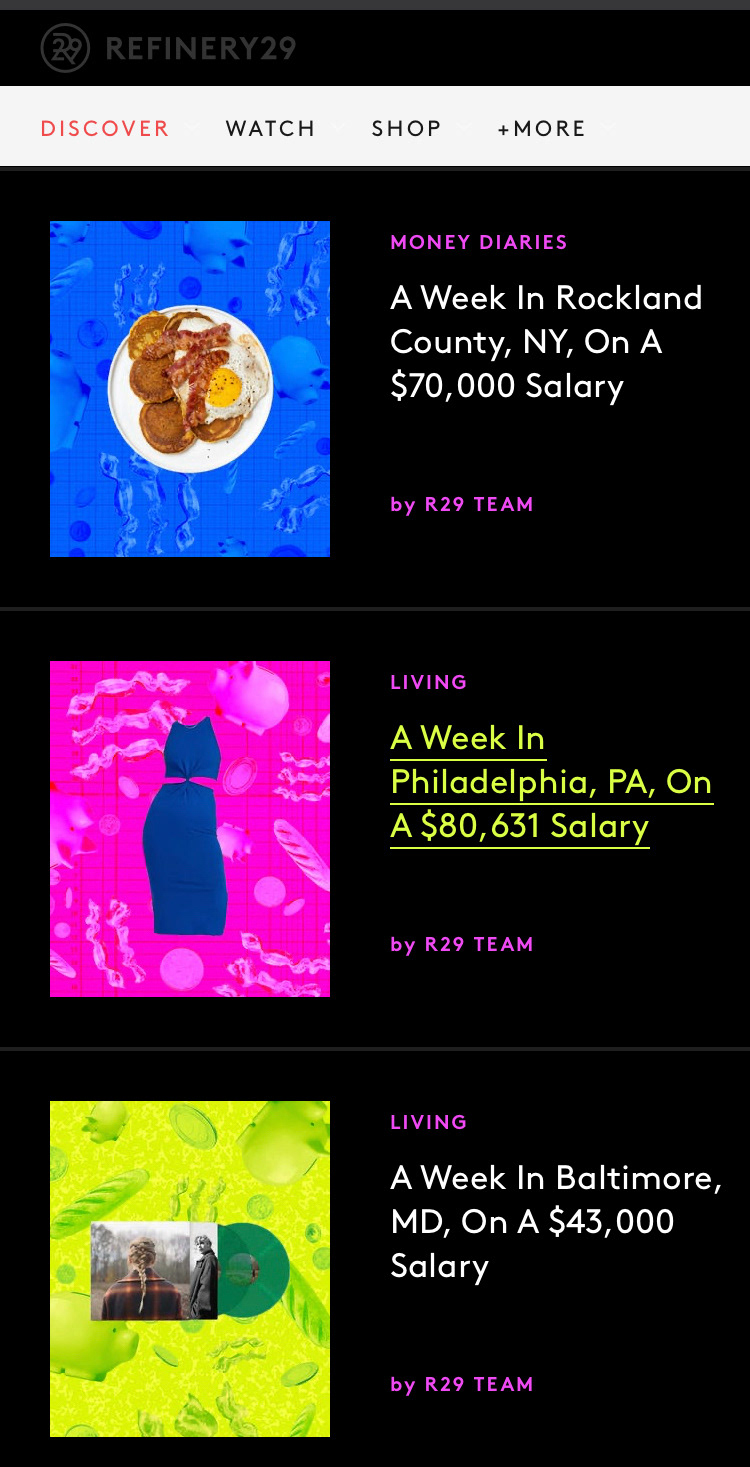Expand the dropdown chevron next to DISCOVER

point(192,128)
